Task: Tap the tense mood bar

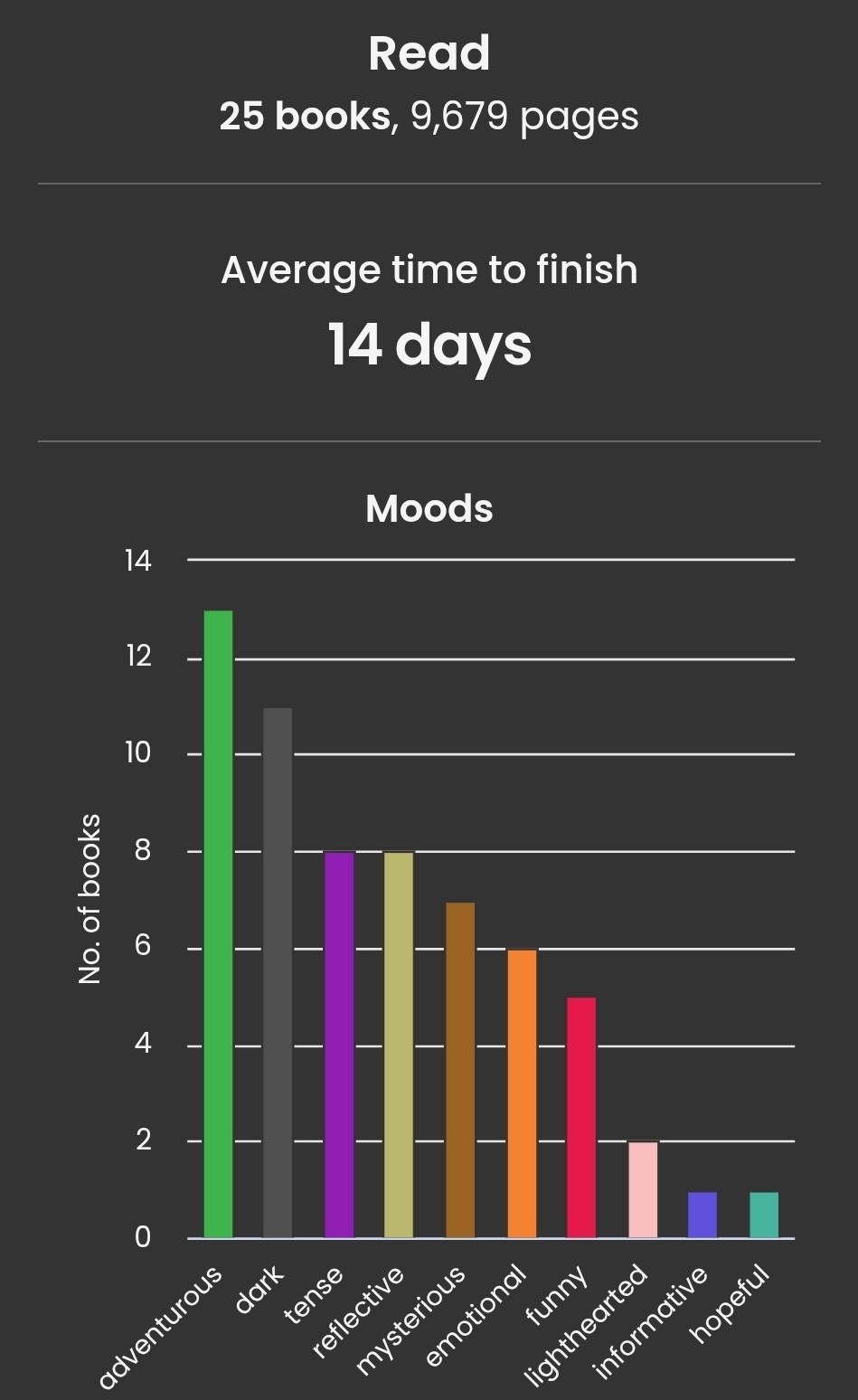Action: (x=339, y=1045)
